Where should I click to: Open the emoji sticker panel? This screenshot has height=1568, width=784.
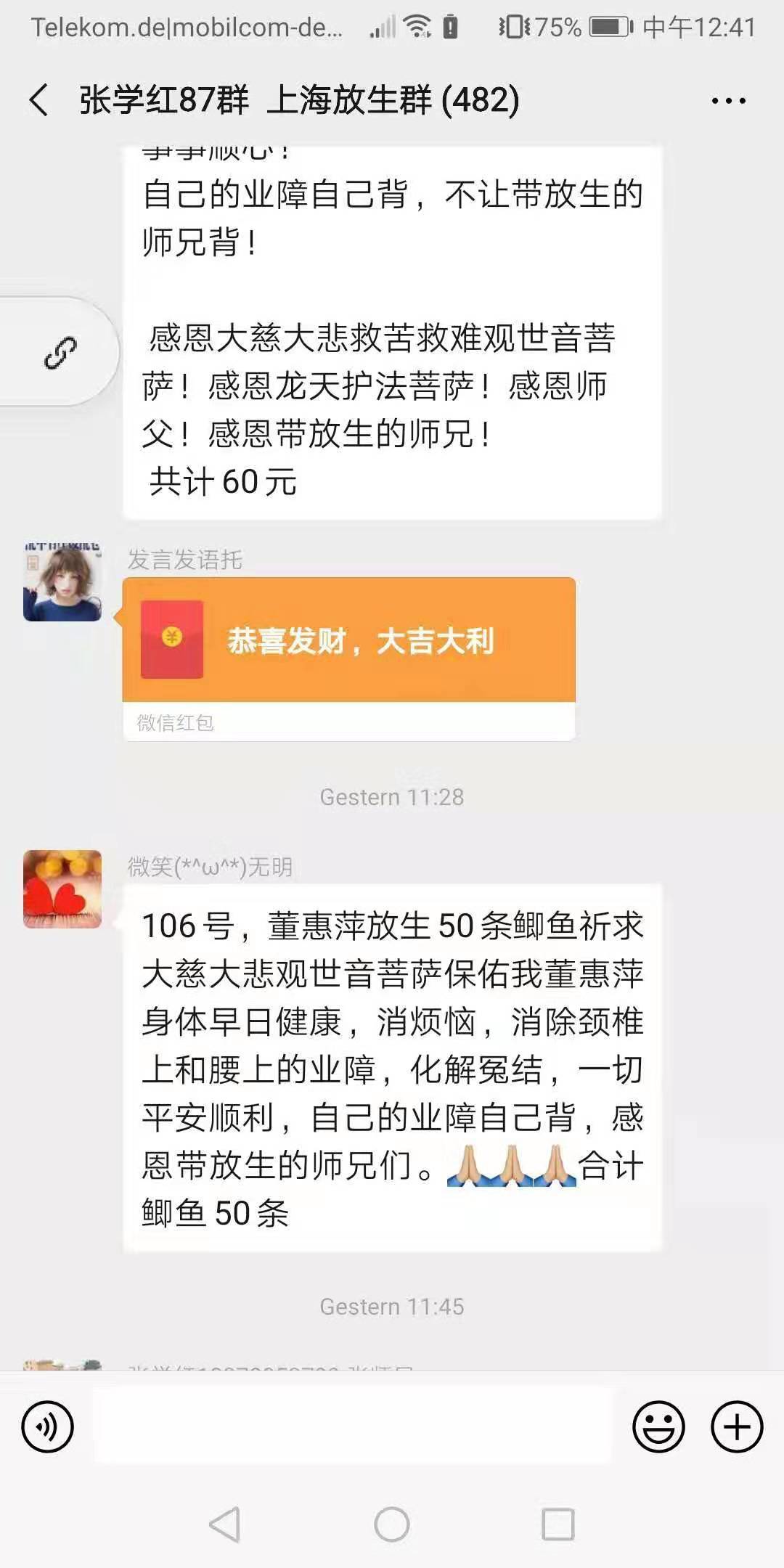[658, 1426]
